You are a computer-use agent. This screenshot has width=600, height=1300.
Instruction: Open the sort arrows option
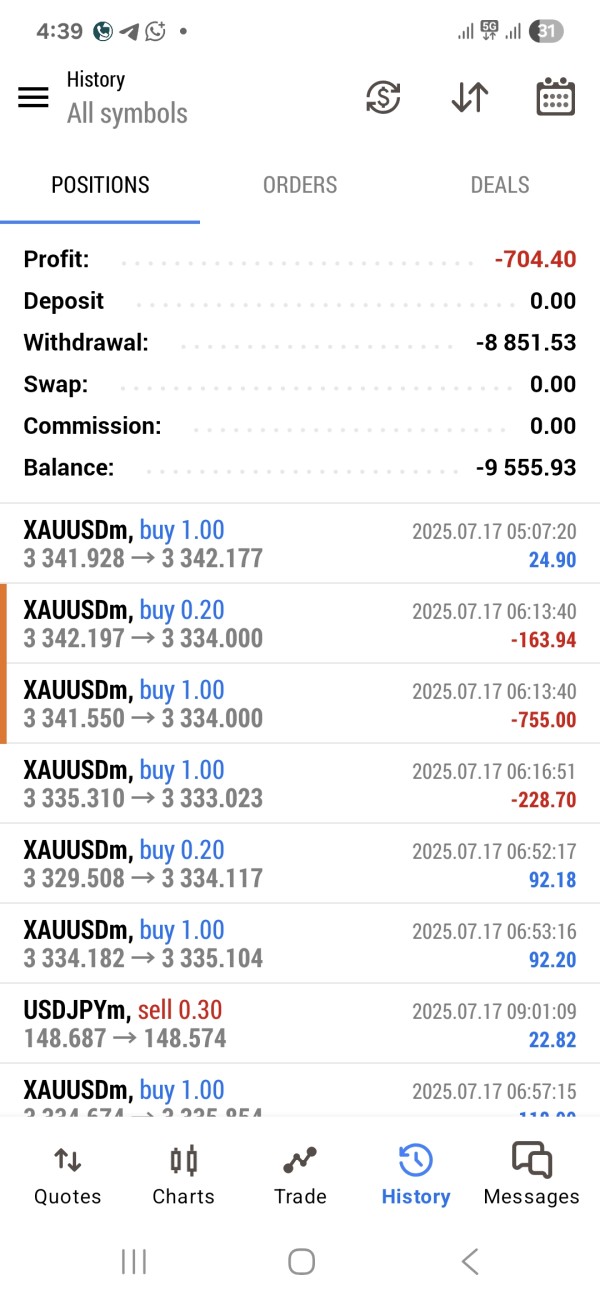469,97
